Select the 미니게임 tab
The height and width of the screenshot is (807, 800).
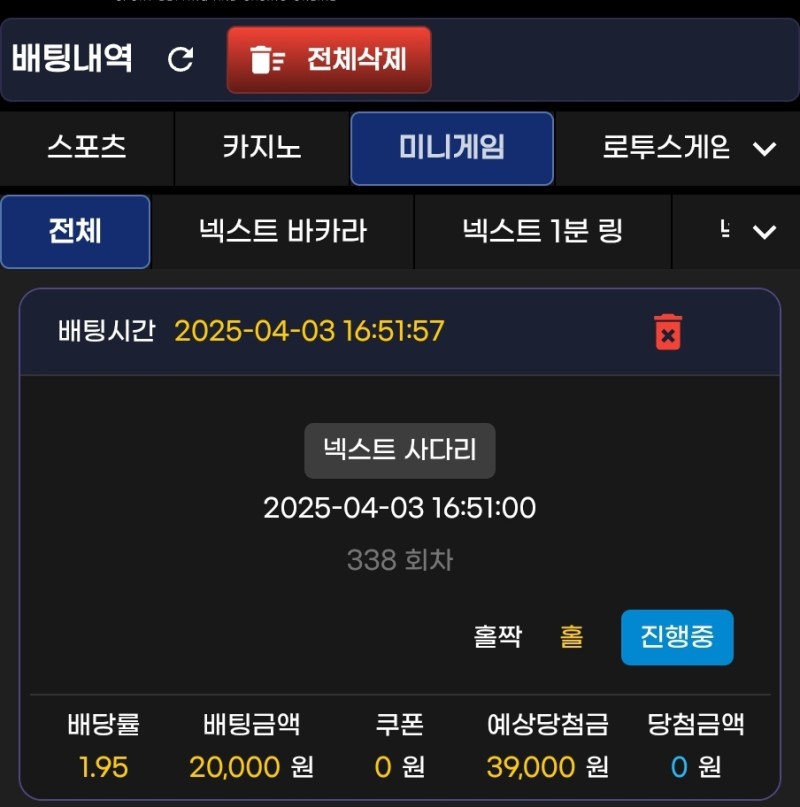pos(452,149)
